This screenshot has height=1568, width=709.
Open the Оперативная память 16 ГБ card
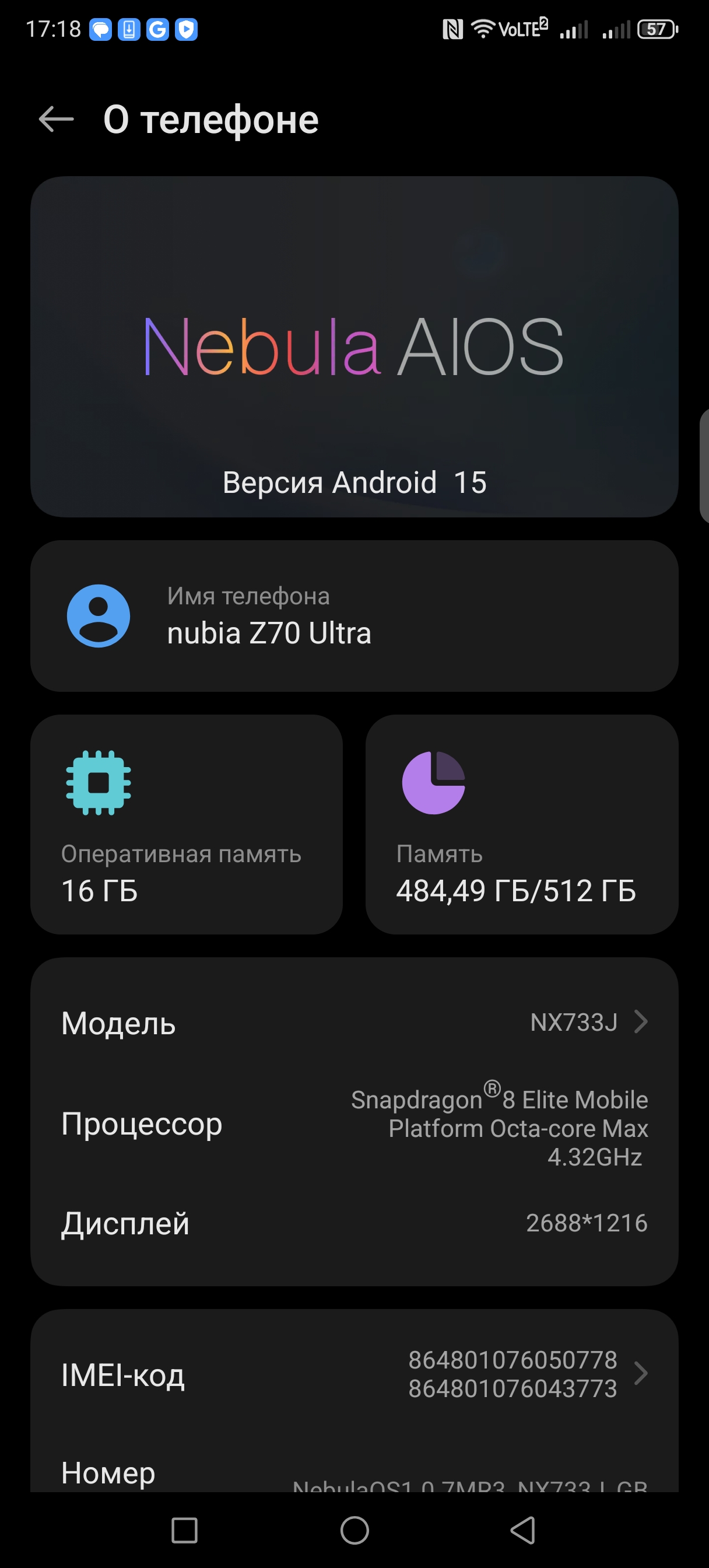tap(186, 824)
